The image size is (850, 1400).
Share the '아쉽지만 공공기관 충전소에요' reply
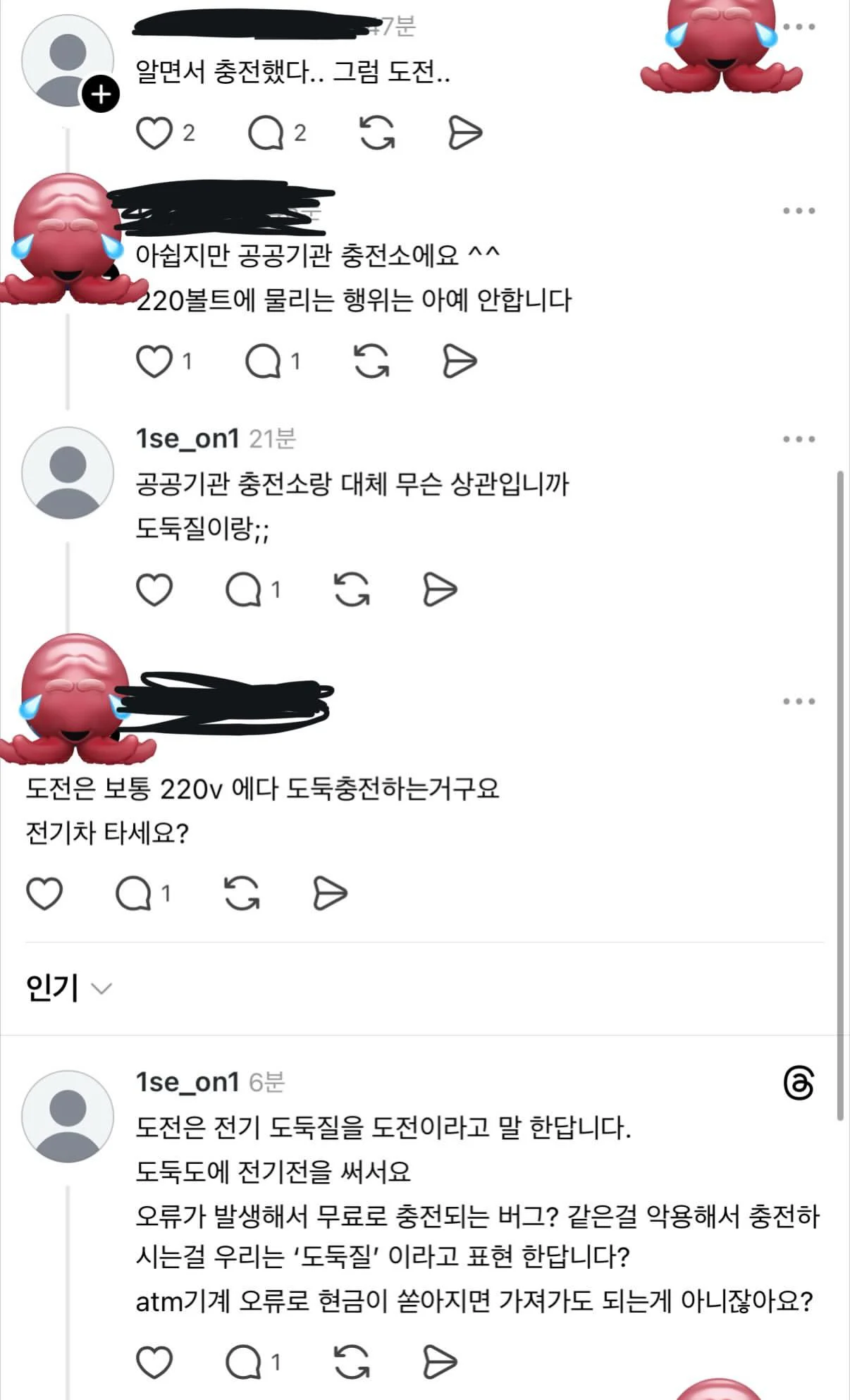point(460,362)
